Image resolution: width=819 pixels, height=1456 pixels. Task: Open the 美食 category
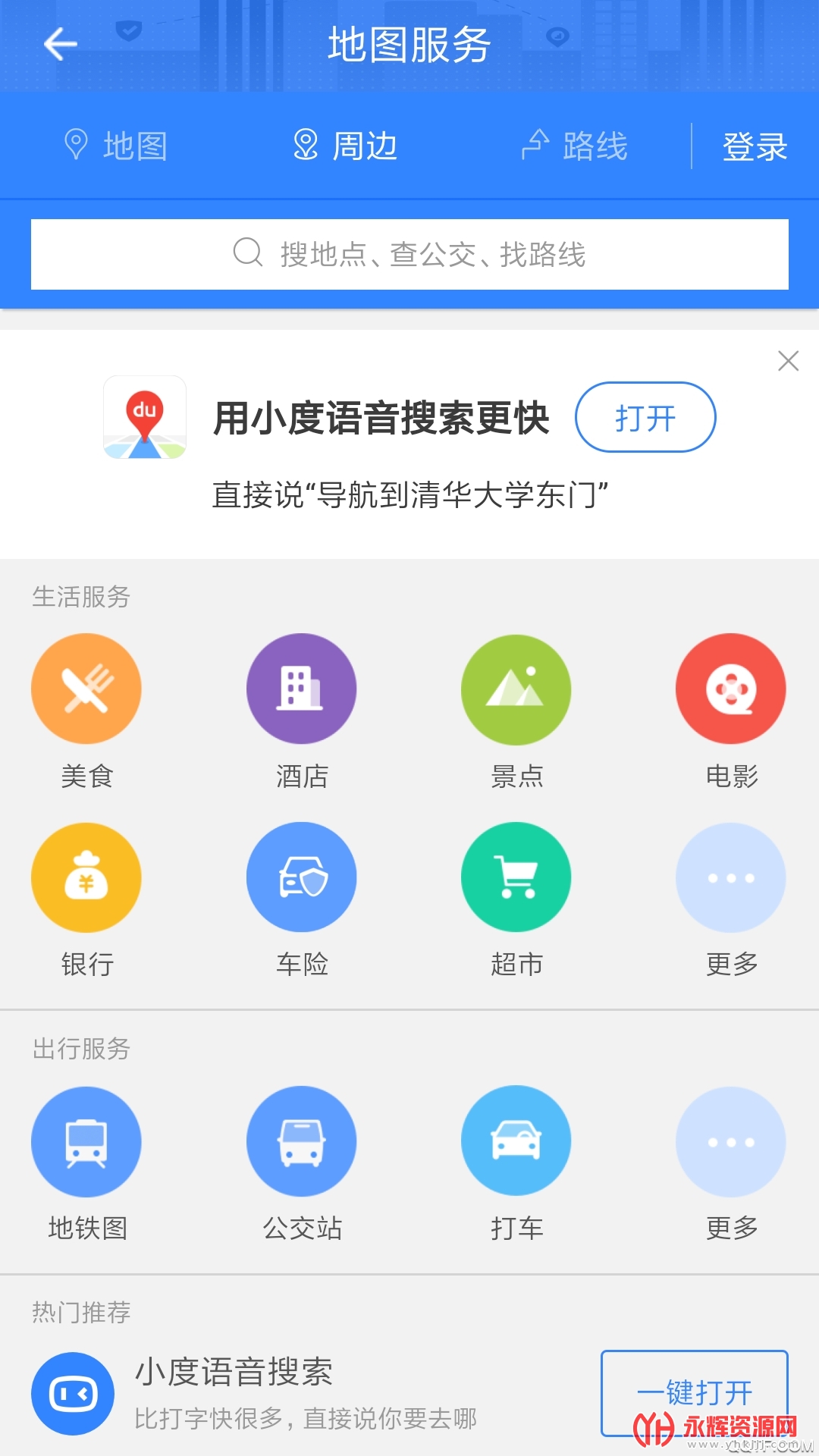[86, 689]
